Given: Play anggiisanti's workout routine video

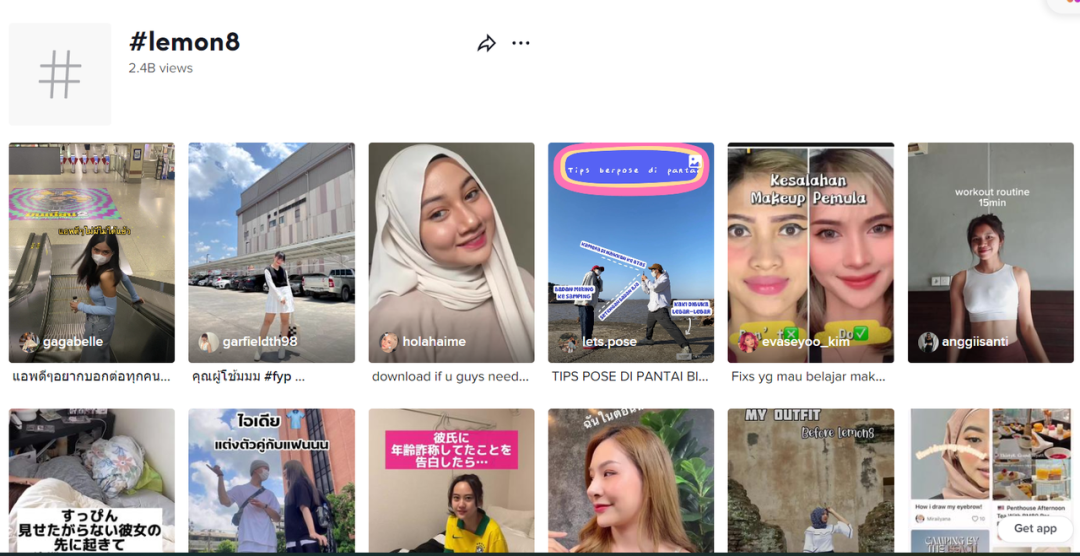Looking at the screenshot, I should pos(990,252).
